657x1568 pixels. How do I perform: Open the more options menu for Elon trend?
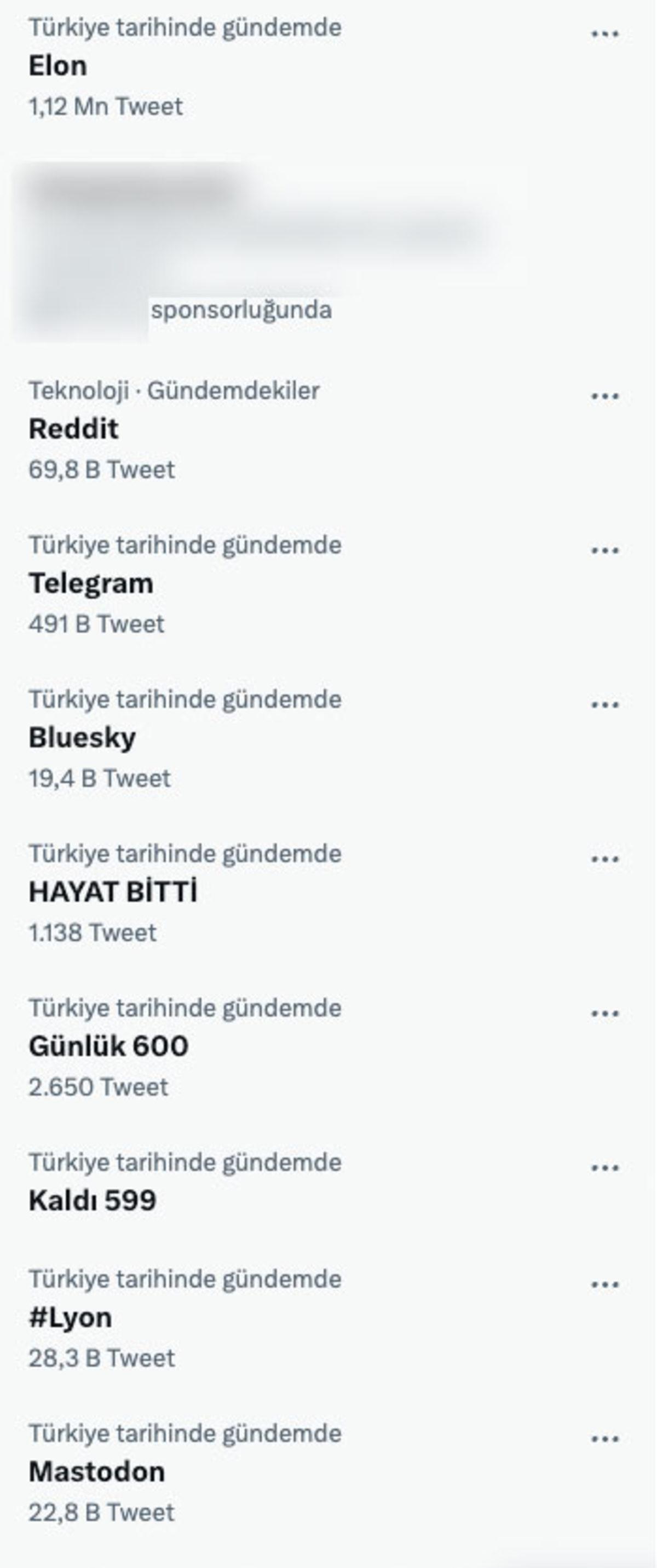[x=606, y=33]
